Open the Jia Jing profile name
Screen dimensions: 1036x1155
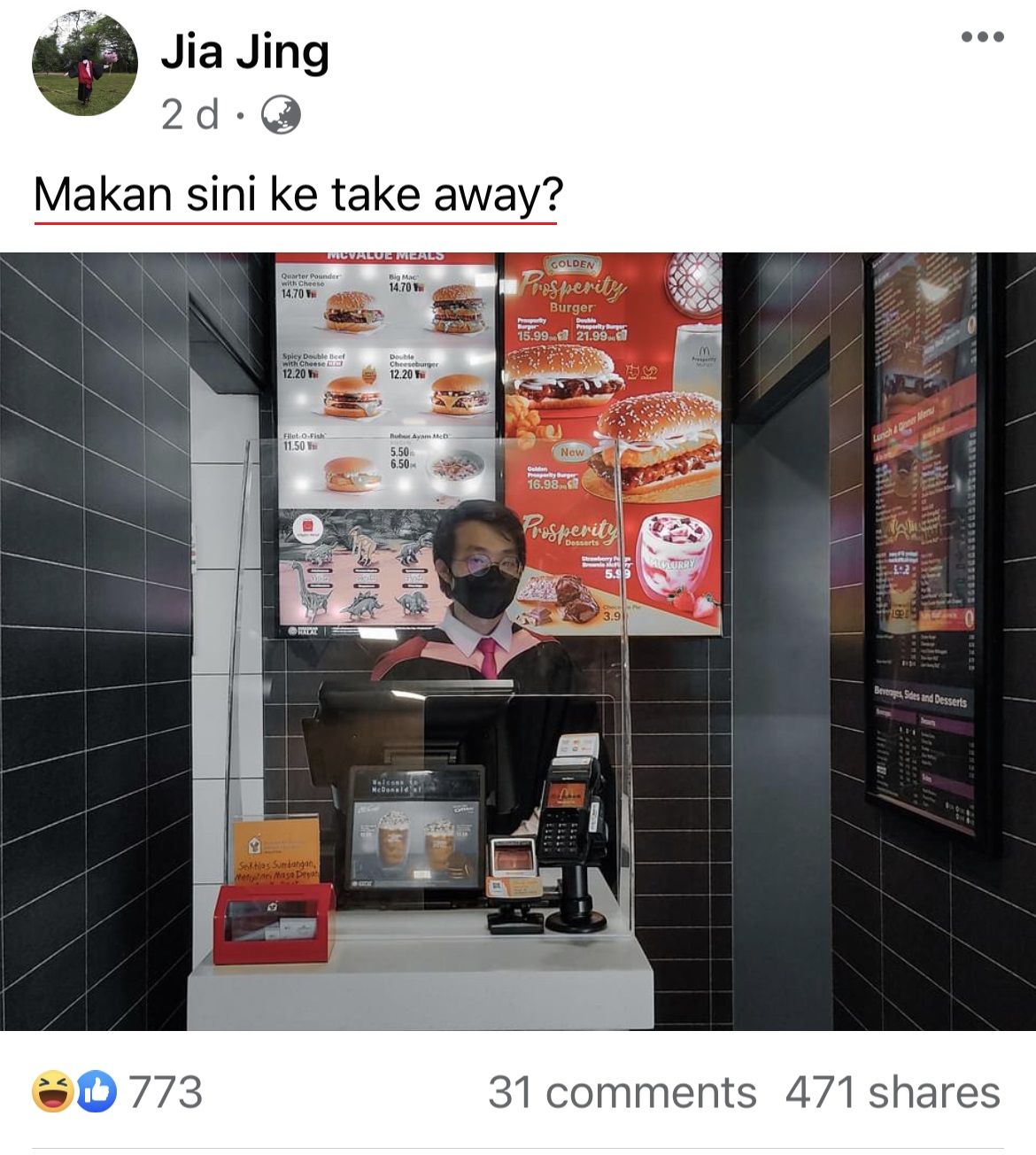click(x=244, y=53)
